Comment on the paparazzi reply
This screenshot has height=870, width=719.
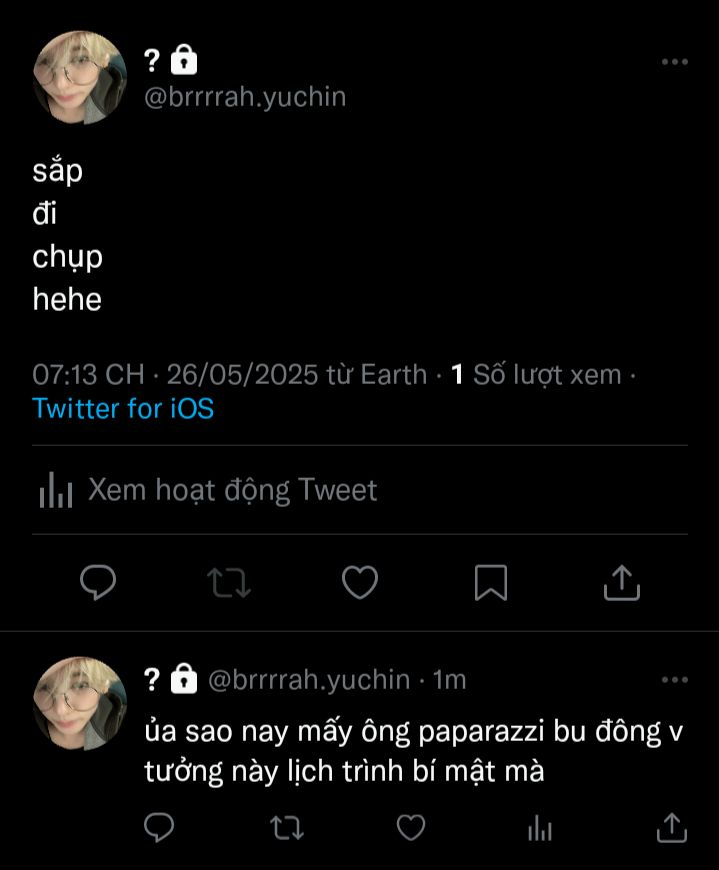[x=159, y=827]
